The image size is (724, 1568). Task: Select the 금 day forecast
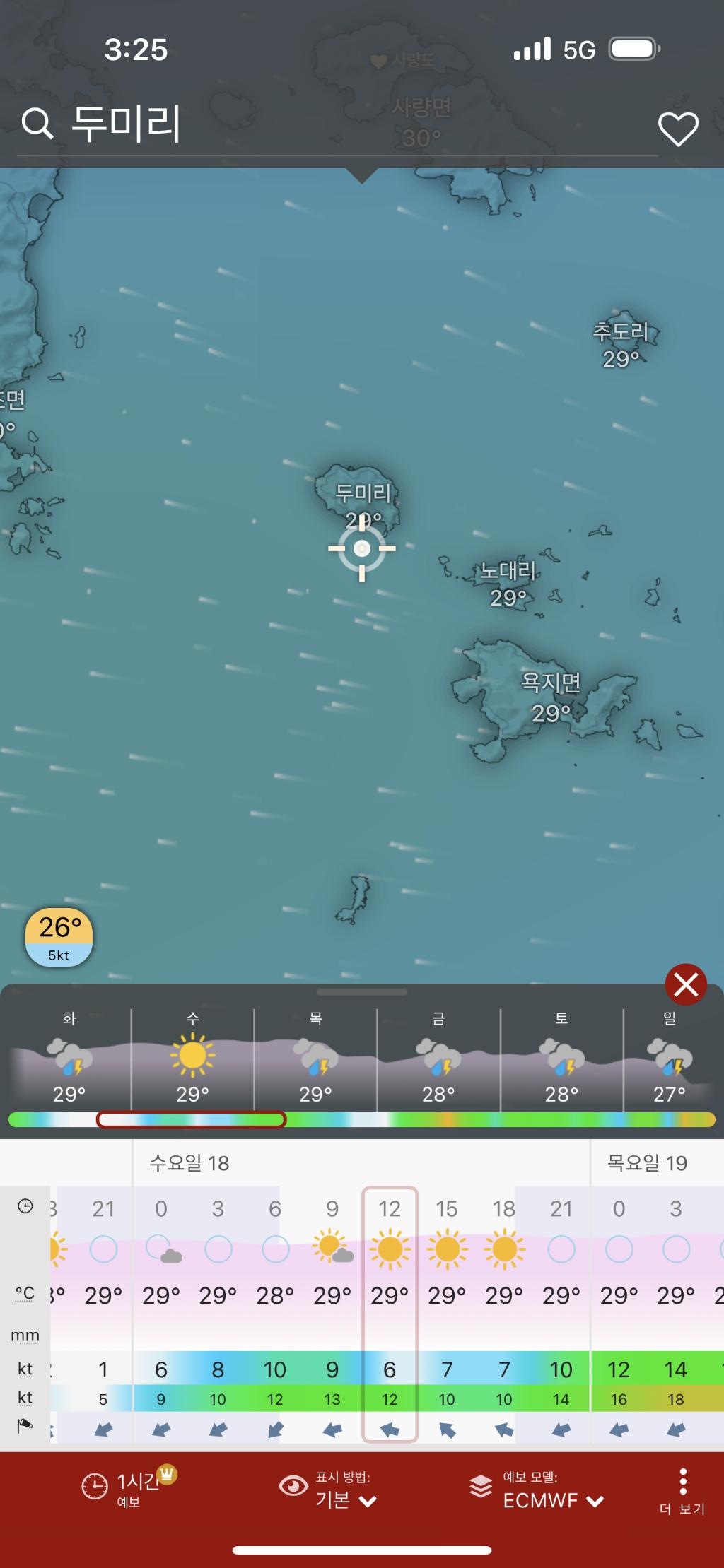click(438, 1059)
